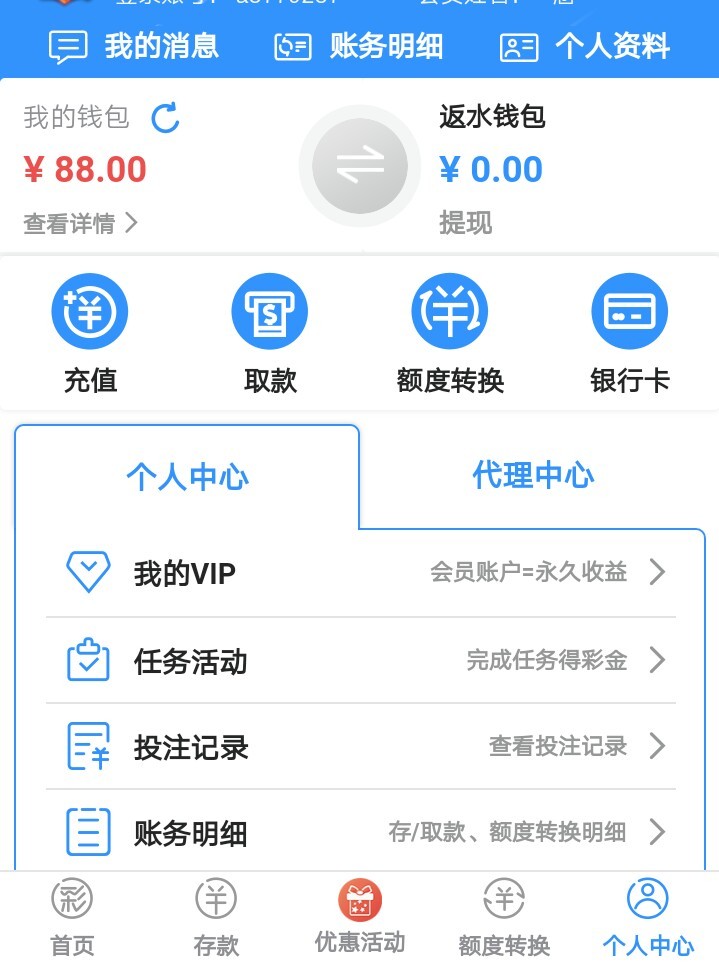Switch to 存款 in bottom navigation
719x966 pixels.
point(216,918)
